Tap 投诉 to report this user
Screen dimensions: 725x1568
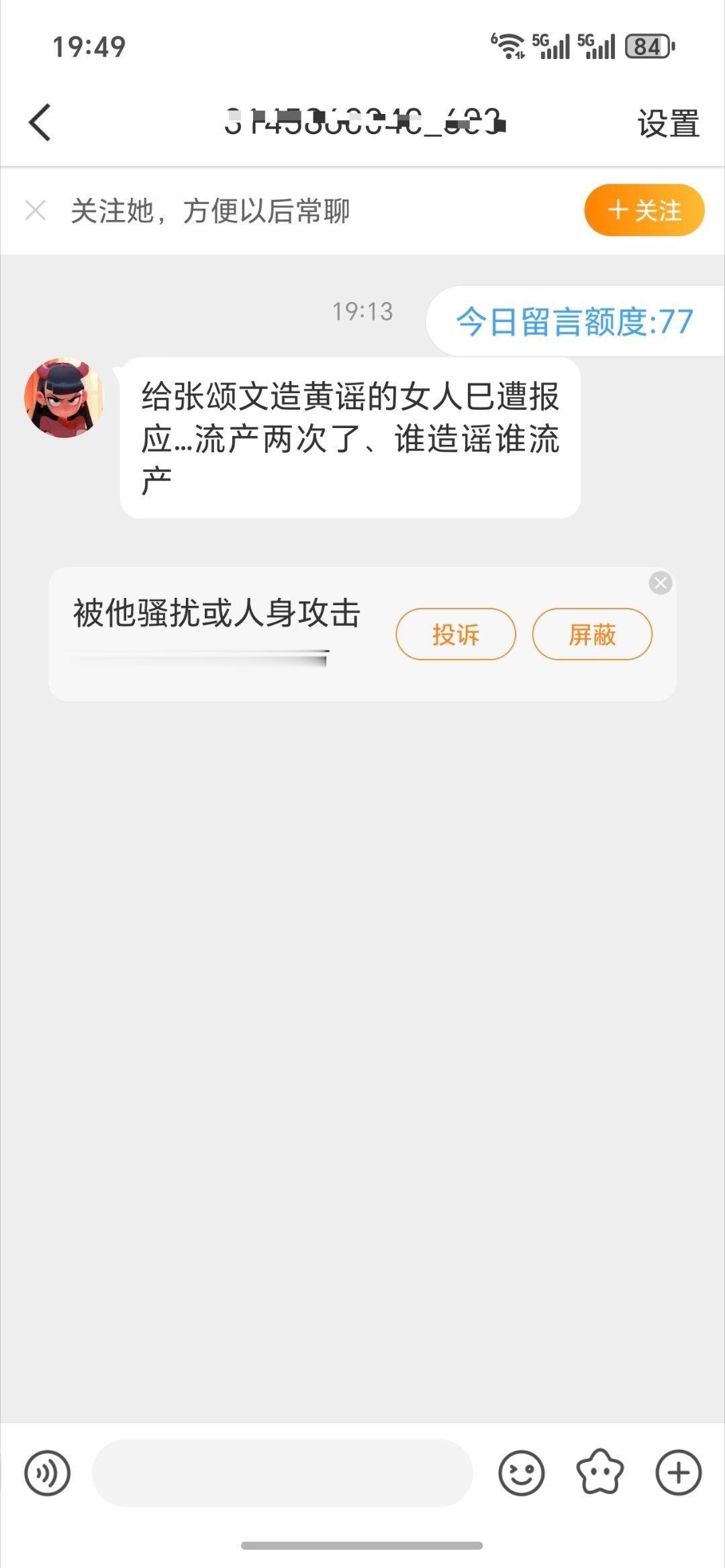(x=455, y=634)
